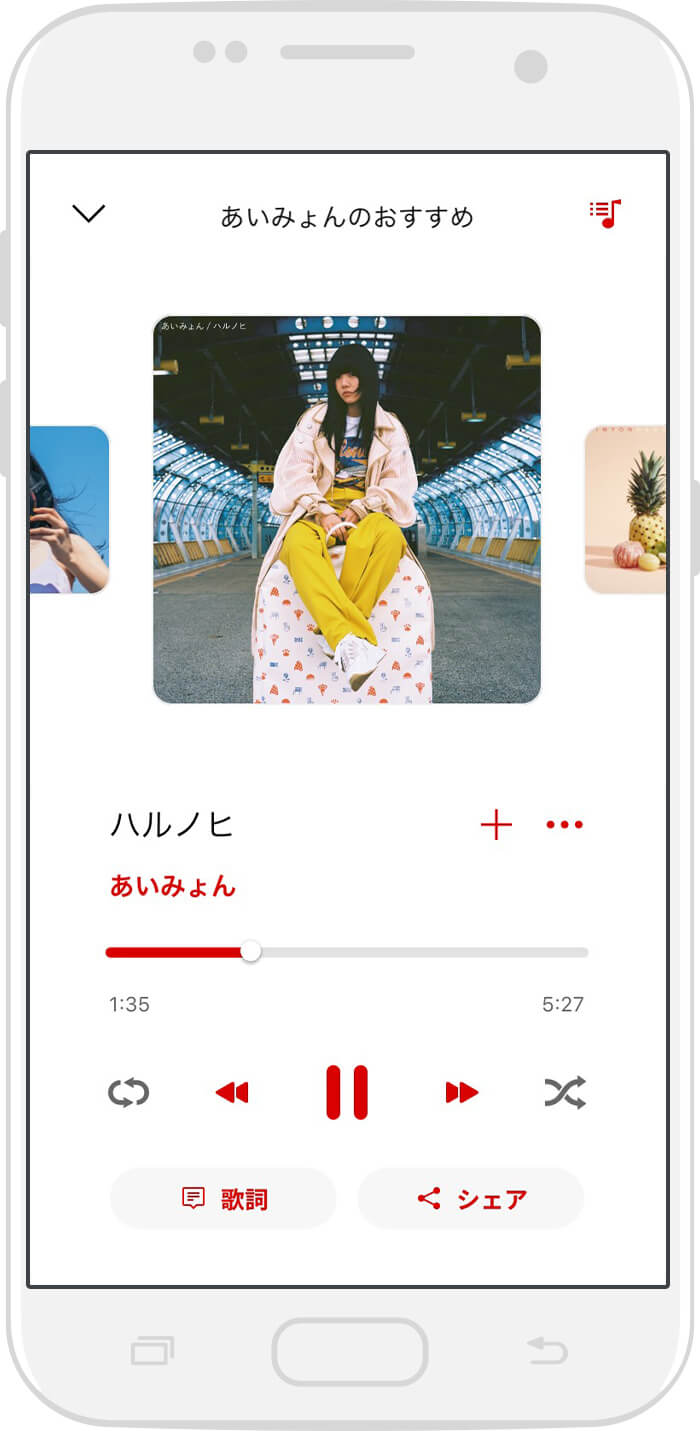This screenshot has height=1431, width=700.
Task: Open the artist あいみょん link
Action: [173, 886]
